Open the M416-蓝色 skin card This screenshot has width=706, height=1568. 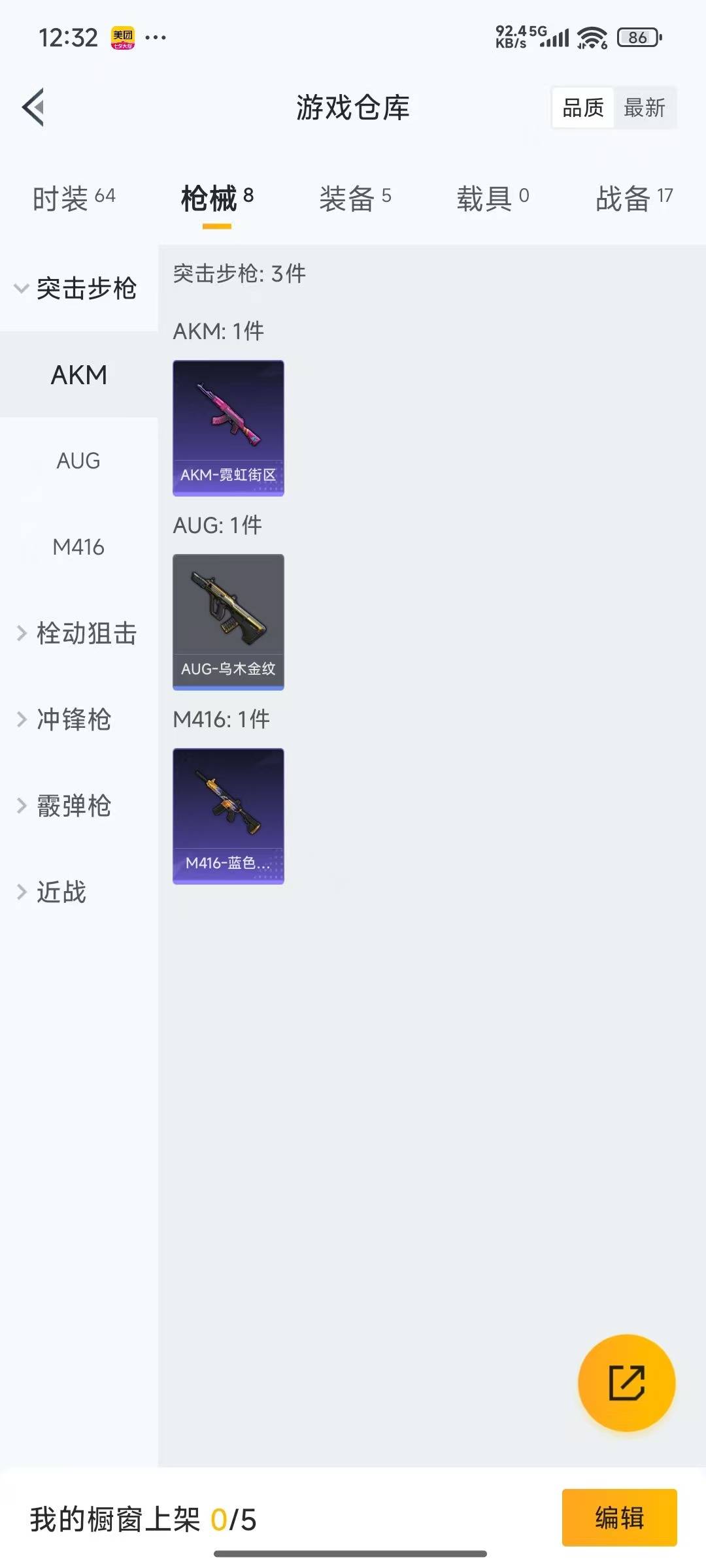(228, 816)
